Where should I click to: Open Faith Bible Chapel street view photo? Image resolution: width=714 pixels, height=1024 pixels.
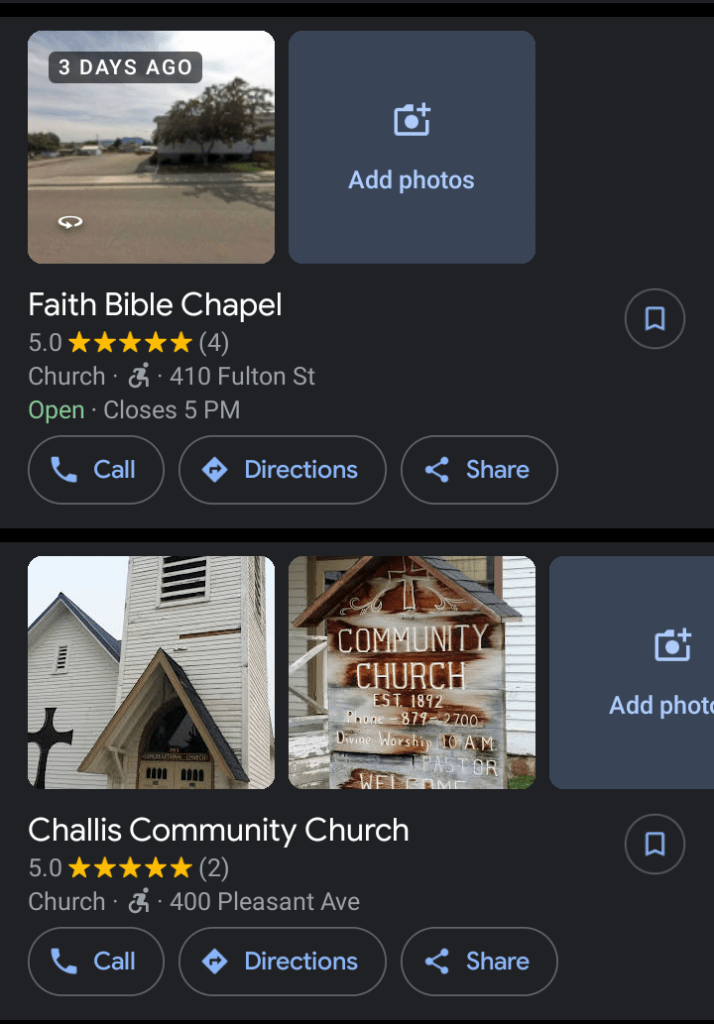coord(151,147)
